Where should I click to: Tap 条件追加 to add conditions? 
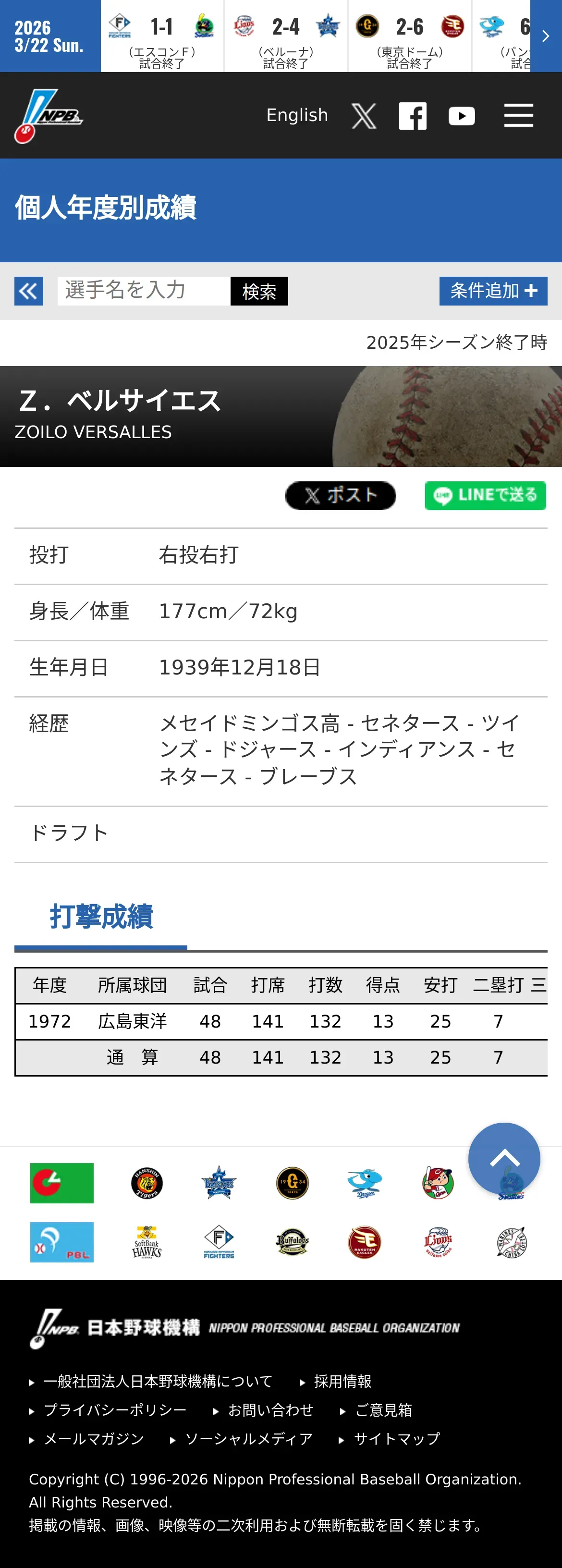pos(493,291)
